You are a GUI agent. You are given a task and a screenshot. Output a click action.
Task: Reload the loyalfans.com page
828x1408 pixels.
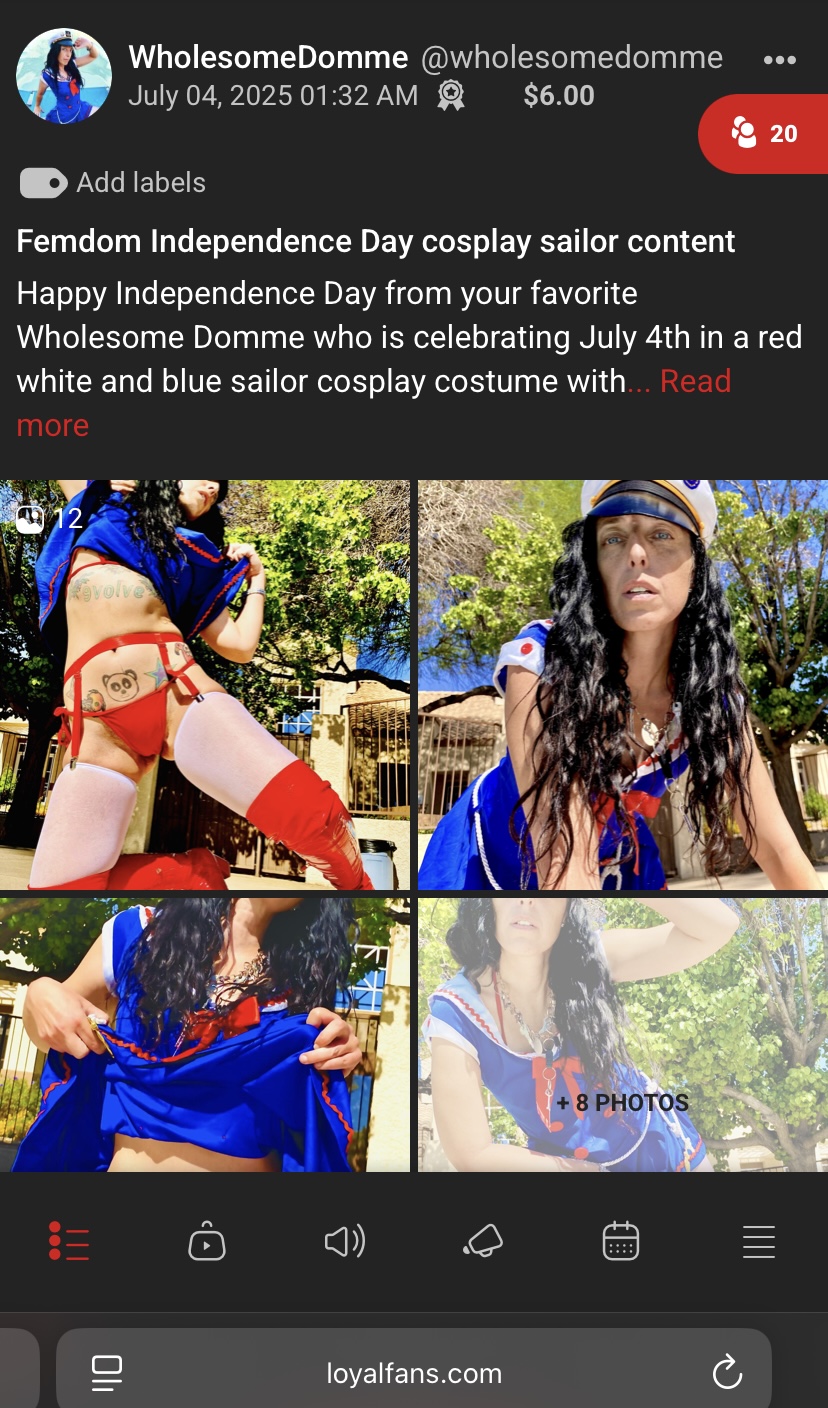[x=727, y=1372]
